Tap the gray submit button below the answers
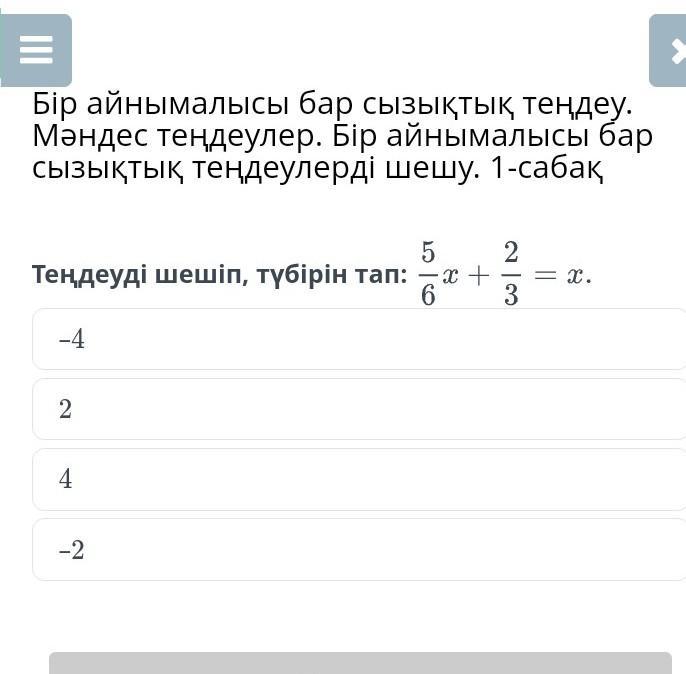This screenshot has height=674, width=686. pos(360,663)
